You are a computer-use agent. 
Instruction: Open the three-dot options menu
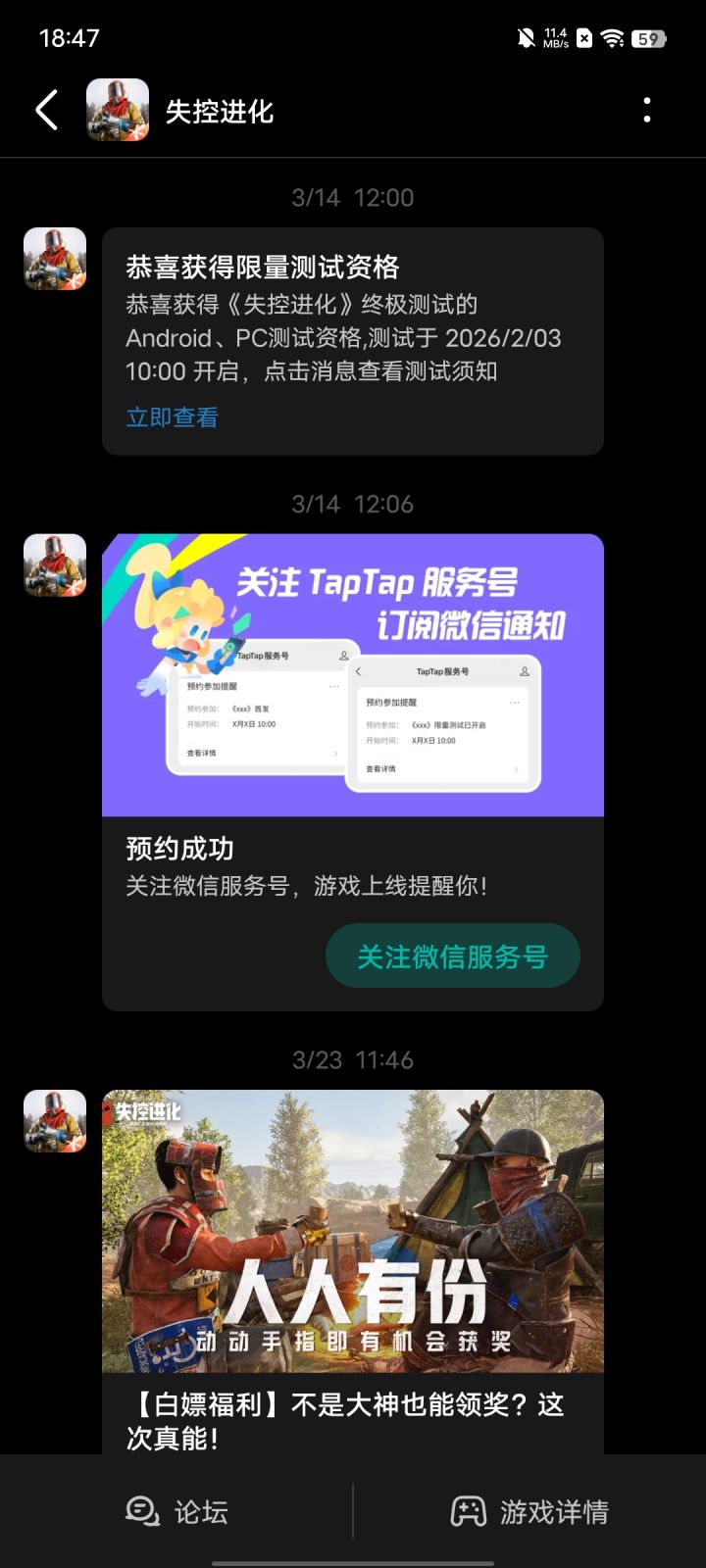point(646,111)
